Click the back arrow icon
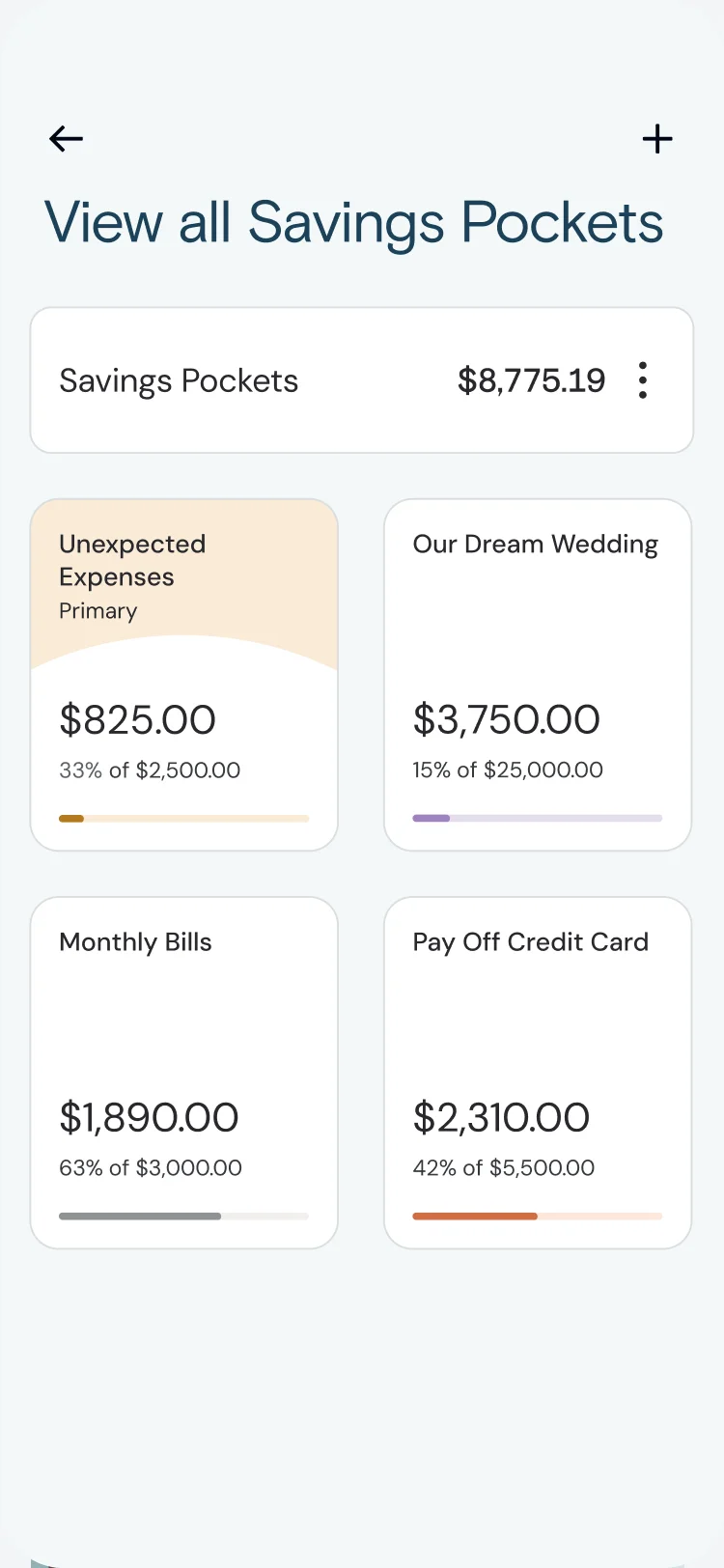The image size is (724, 1568). (x=66, y=139)
